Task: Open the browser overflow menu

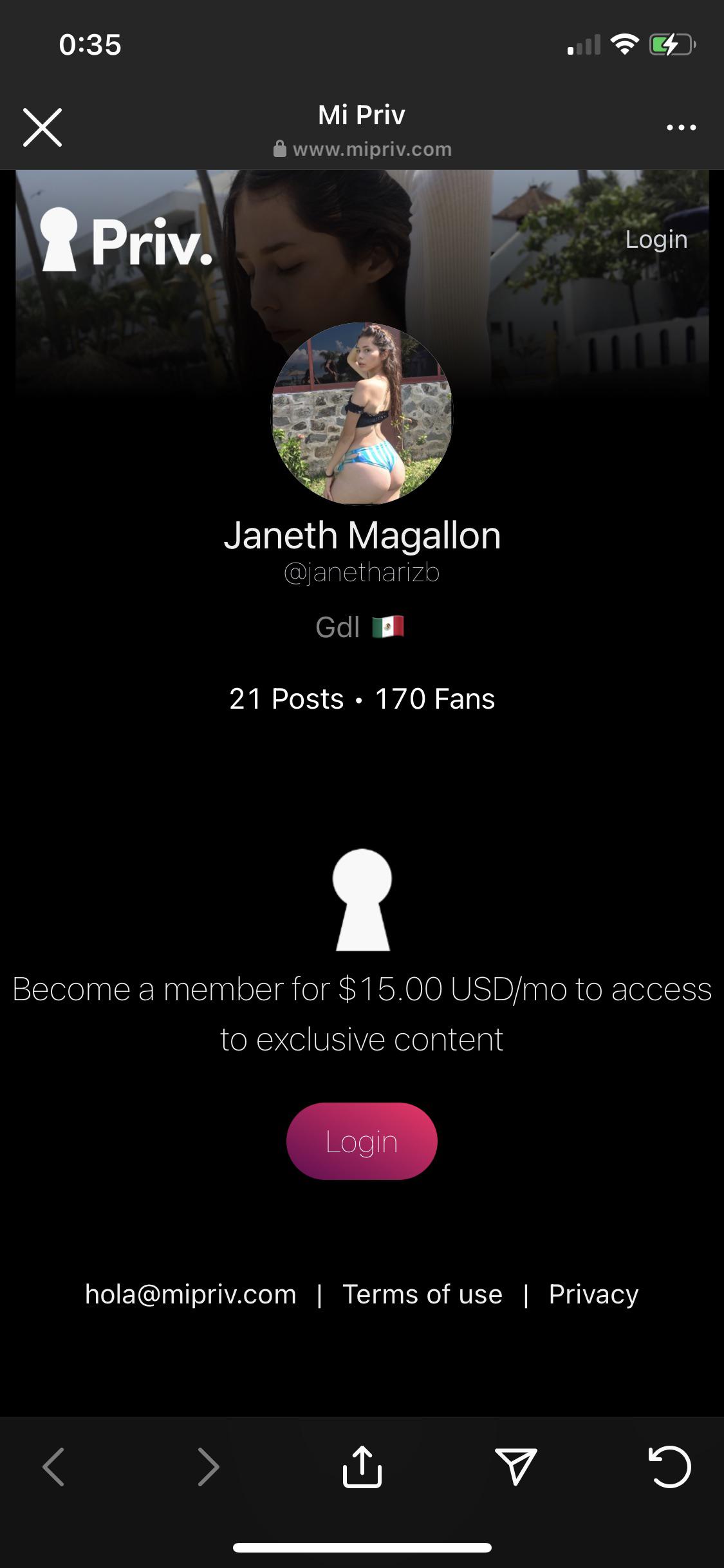Action: coord(682,127)
